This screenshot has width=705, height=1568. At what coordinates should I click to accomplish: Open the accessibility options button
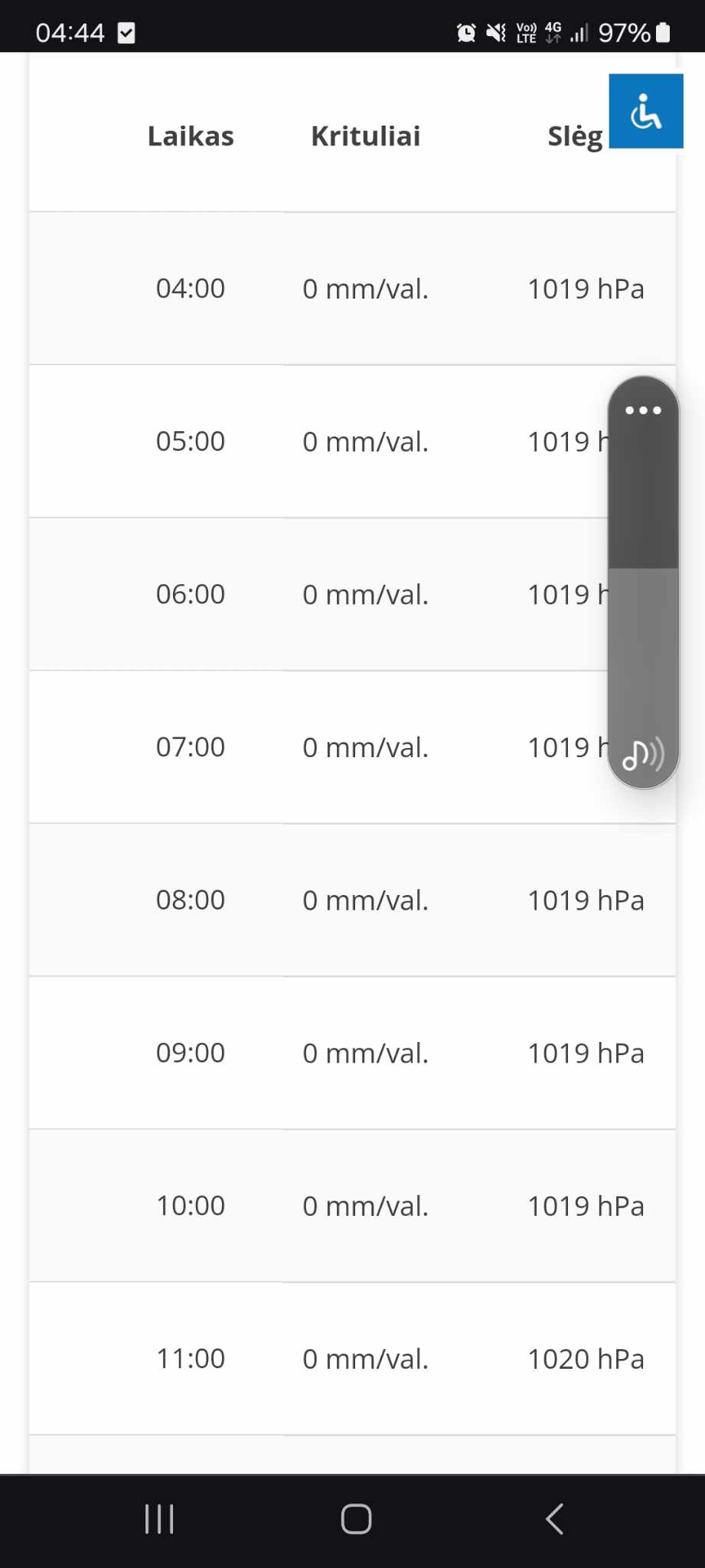(645, 111)
